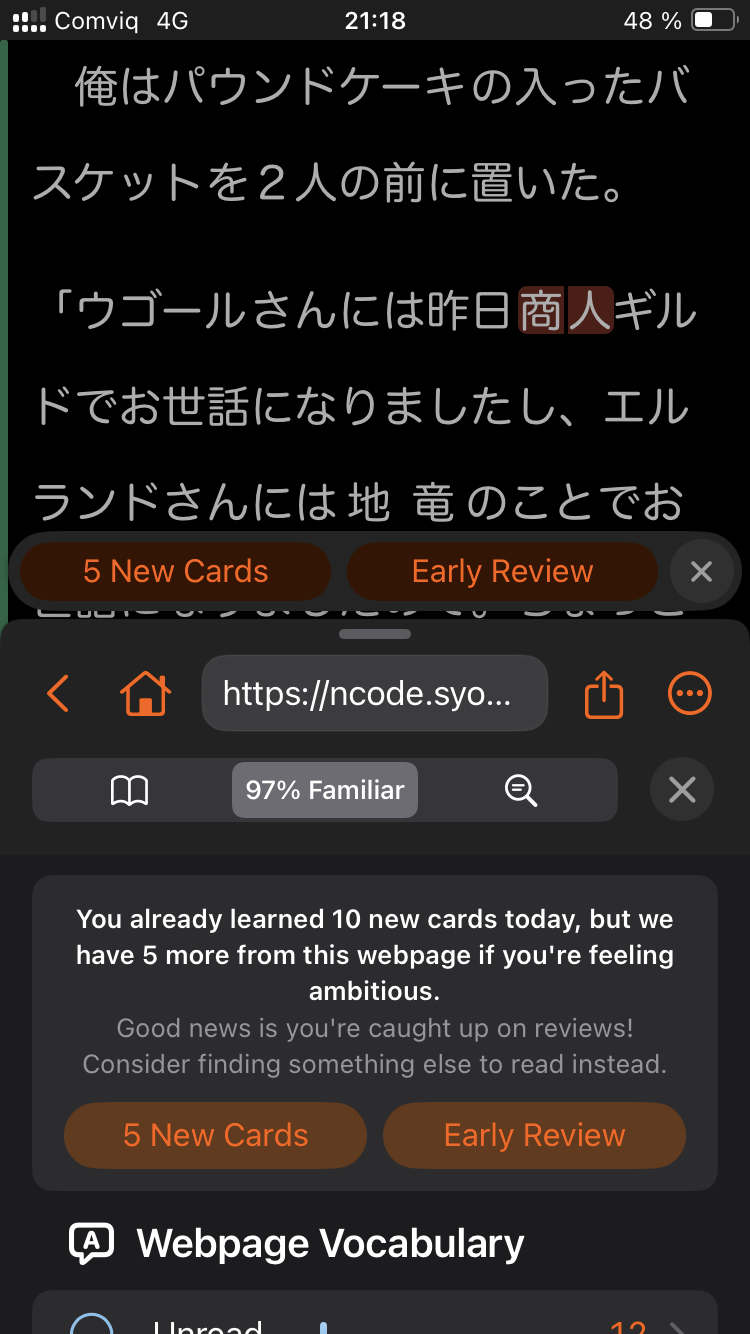Open the Unread vocabulary row
Viewport: 750px width, 1334px height.
point(375,1320)
